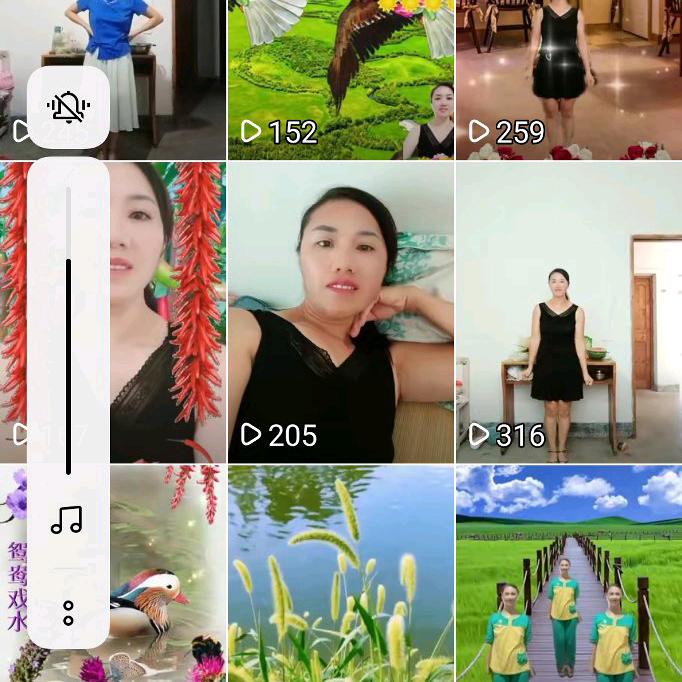Open the video with 316 plays
The image size is (682, 682).
(x=568, y=312)
